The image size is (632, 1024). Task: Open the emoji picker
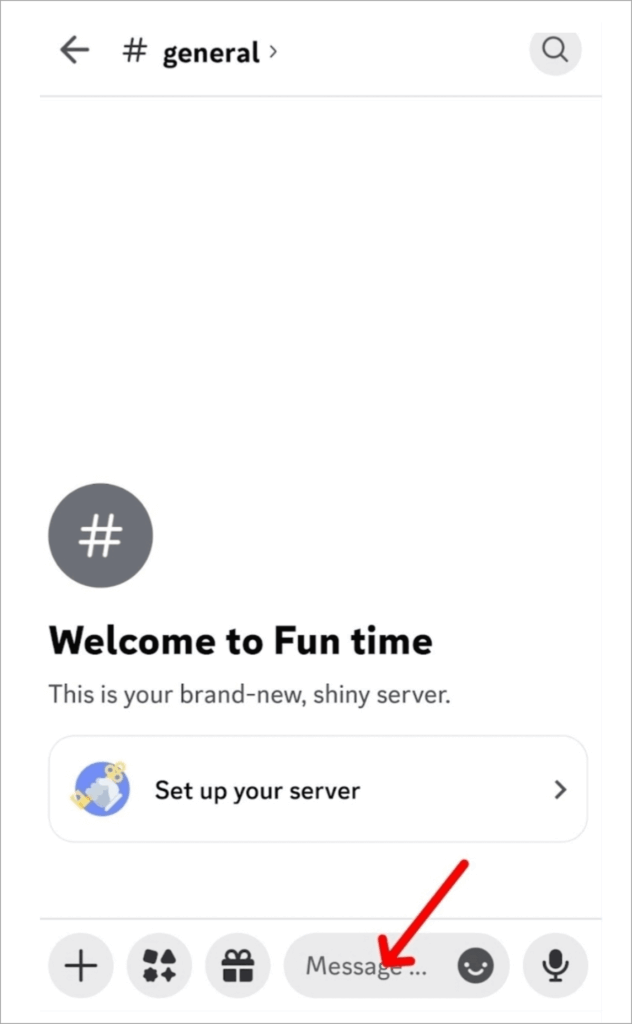[476, 966]
